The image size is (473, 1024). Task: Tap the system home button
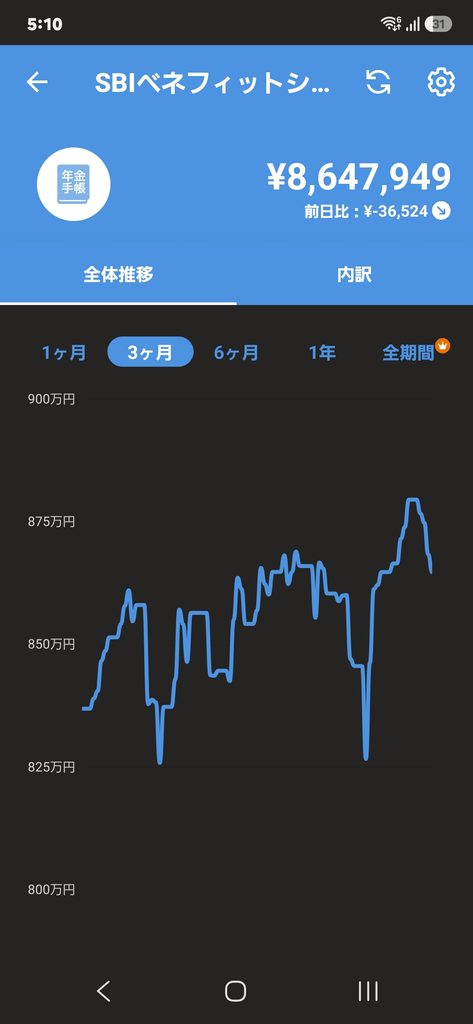[x=235, y=991]
